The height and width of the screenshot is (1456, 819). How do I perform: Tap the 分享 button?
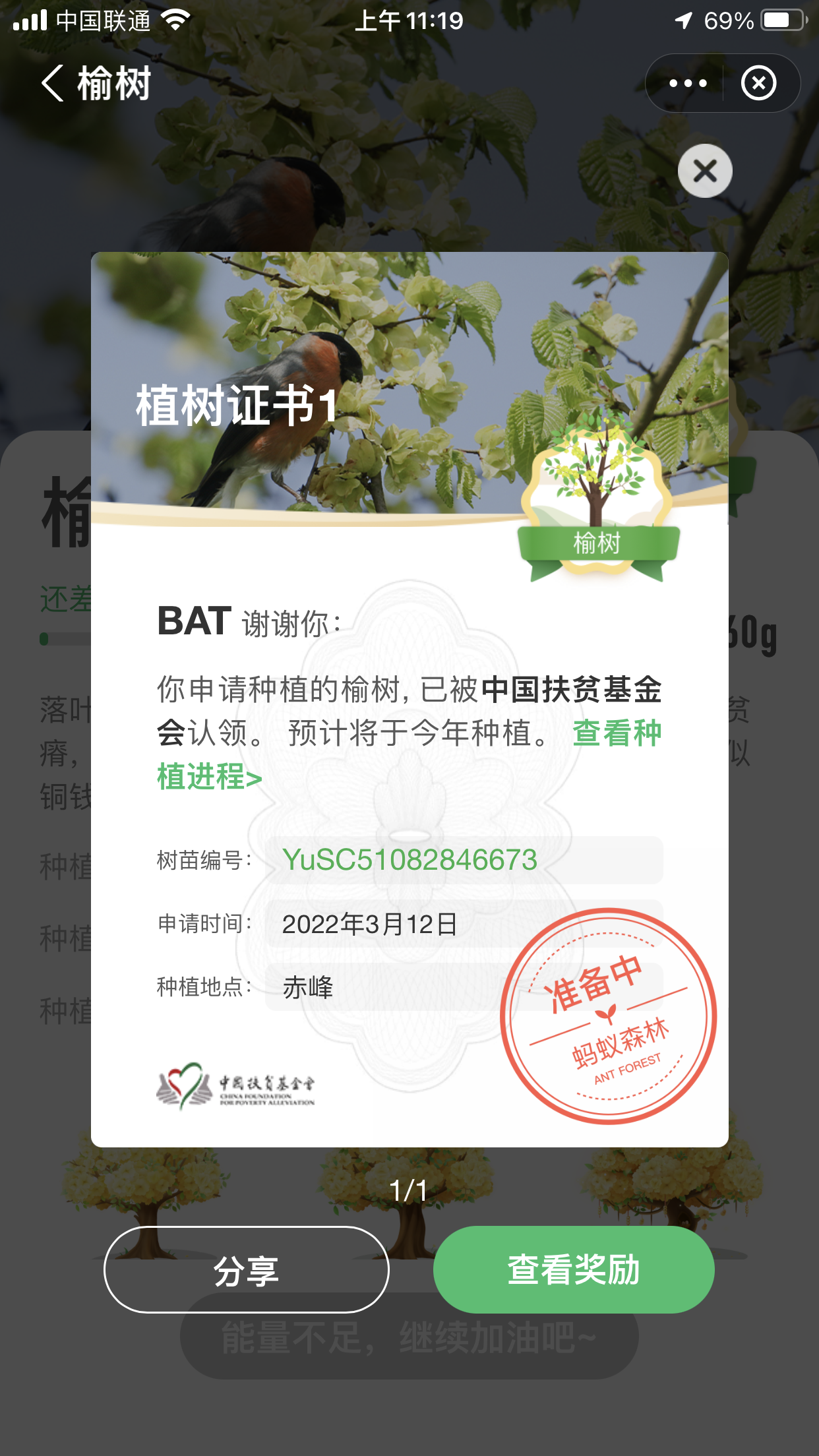[x=247, y=1269]
